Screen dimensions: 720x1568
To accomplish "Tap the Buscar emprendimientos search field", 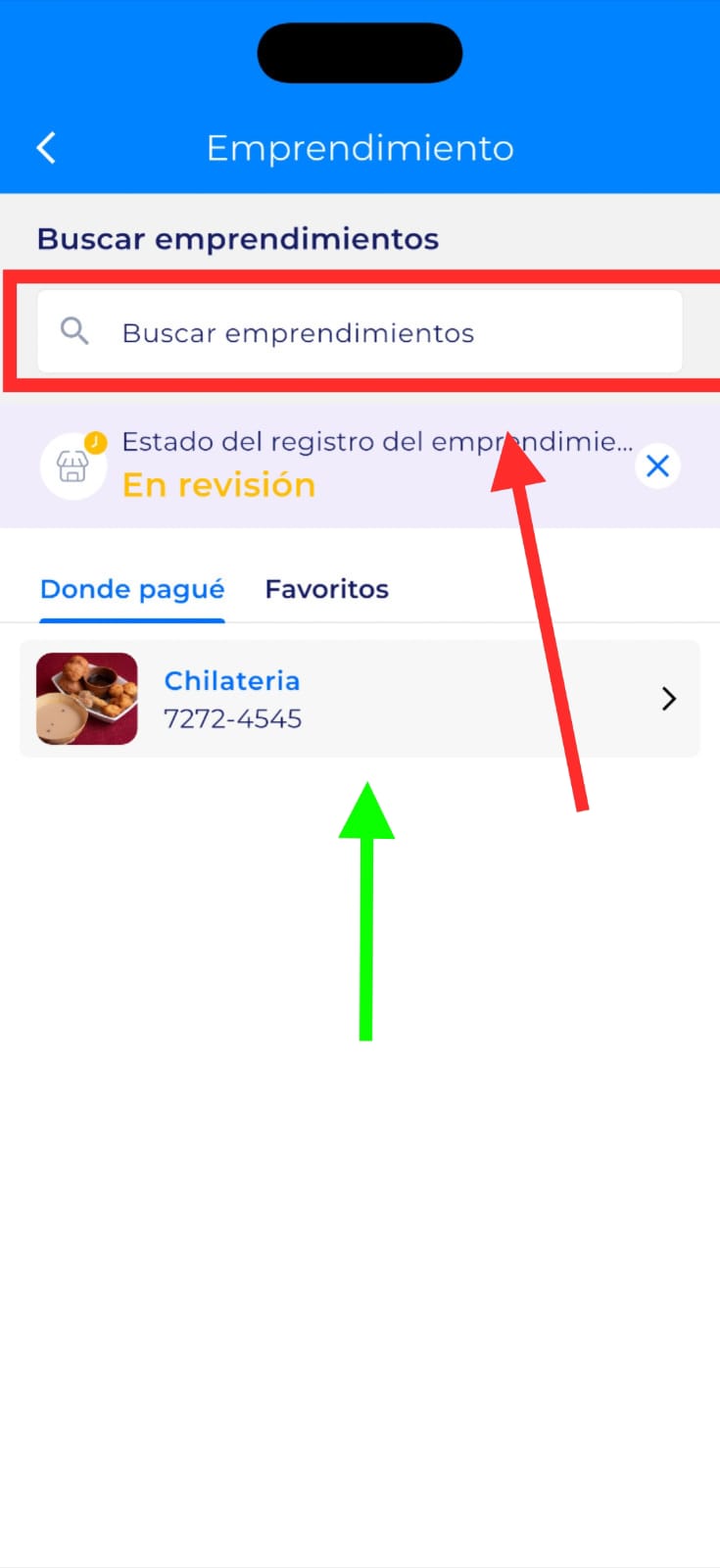I will (359, 332).
